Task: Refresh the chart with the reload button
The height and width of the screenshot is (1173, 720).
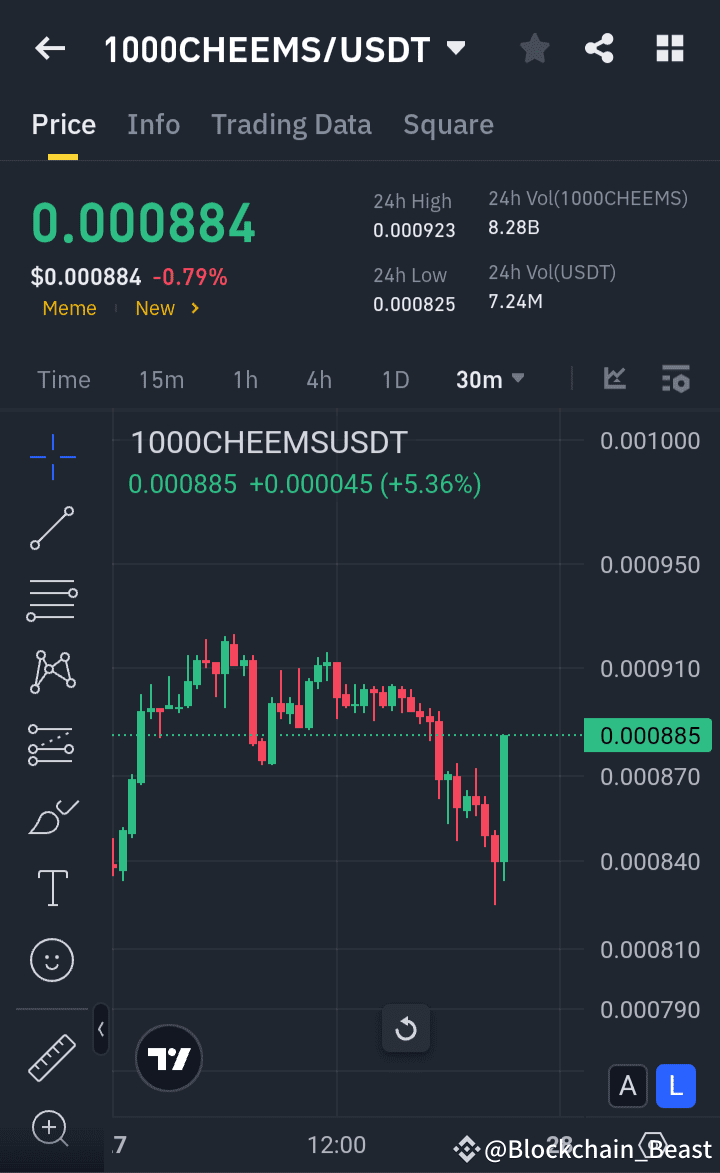Action: pos(406,1028)
